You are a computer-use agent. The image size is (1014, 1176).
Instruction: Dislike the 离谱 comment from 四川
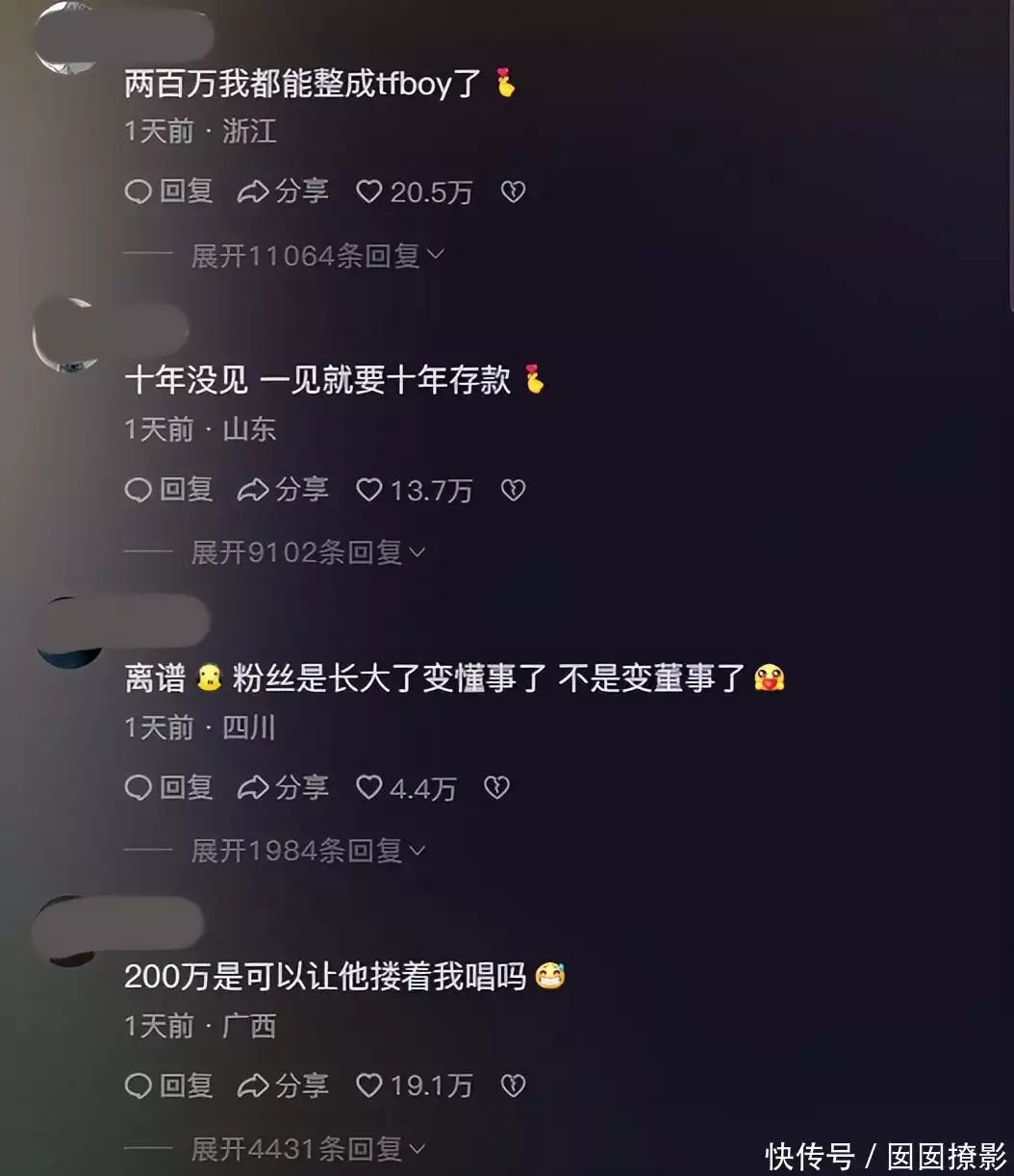click(496, 788)
